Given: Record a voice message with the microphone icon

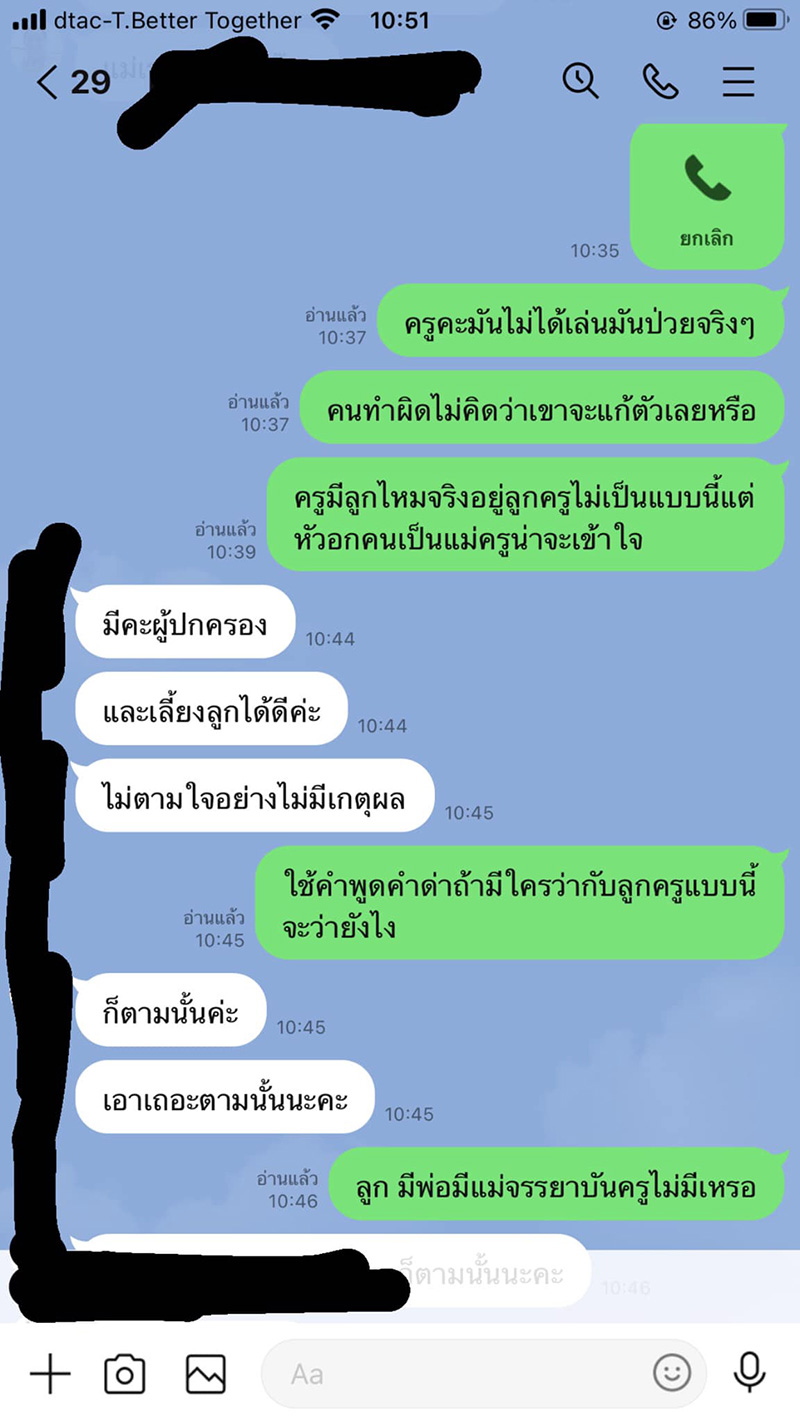Looking at the screenshot, I should coord(749,1374).
